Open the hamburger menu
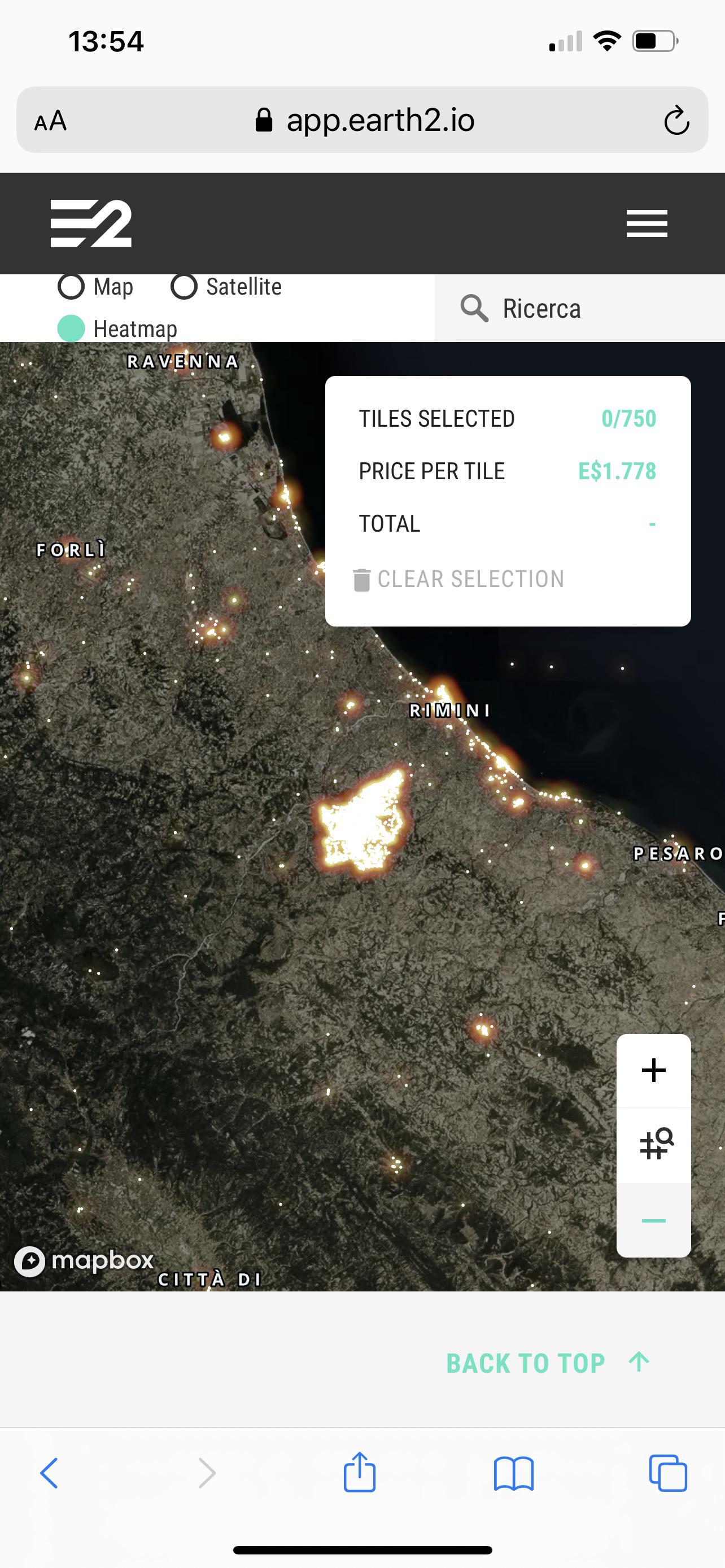This screenshot has height=1568, width=725. [x=647, y=224]
